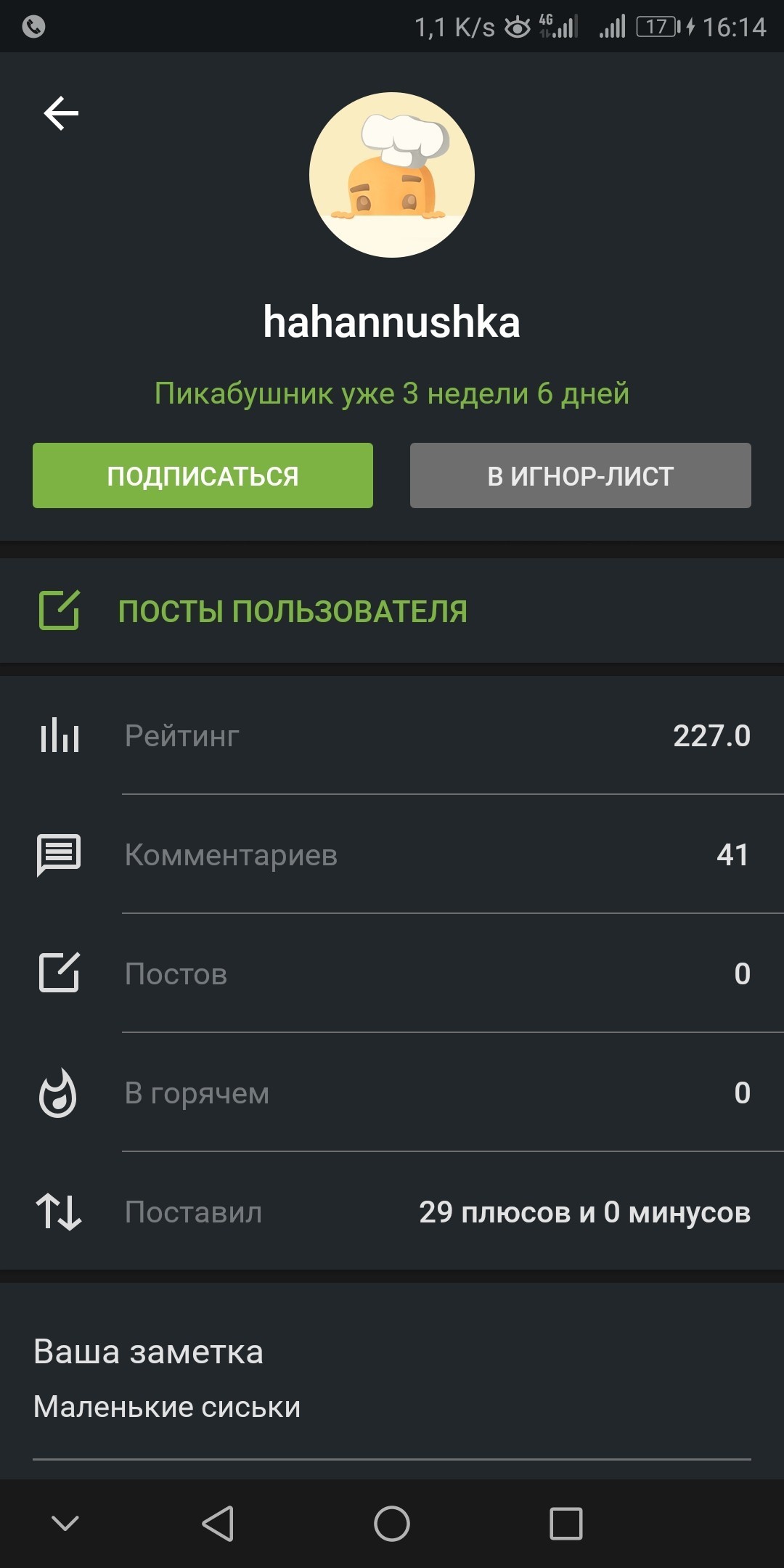Open hahannushka's avatar picture
Image resolution: width=784 pixels, height=1568 pixels.
(x=392, y=175)
